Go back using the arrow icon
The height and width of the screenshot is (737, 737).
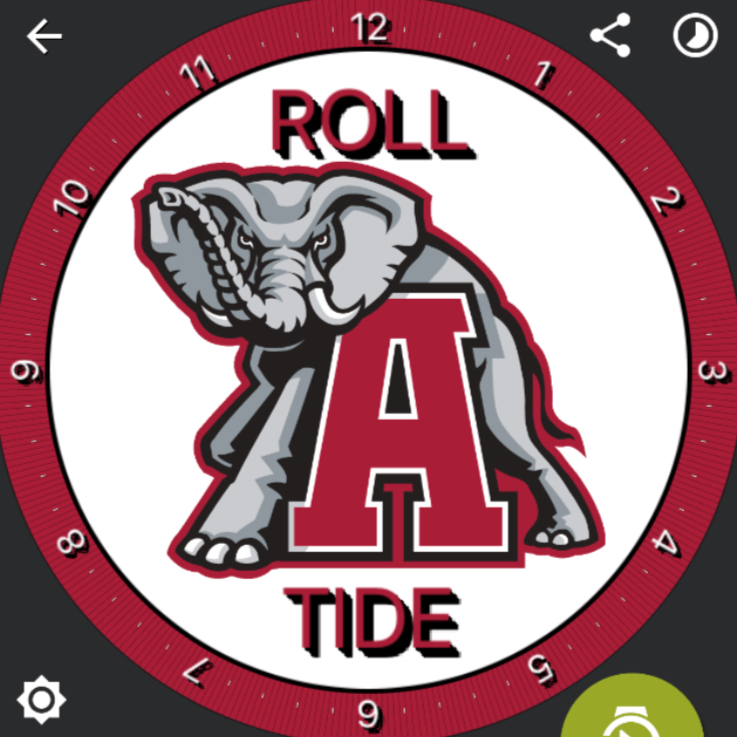(44, 37)
